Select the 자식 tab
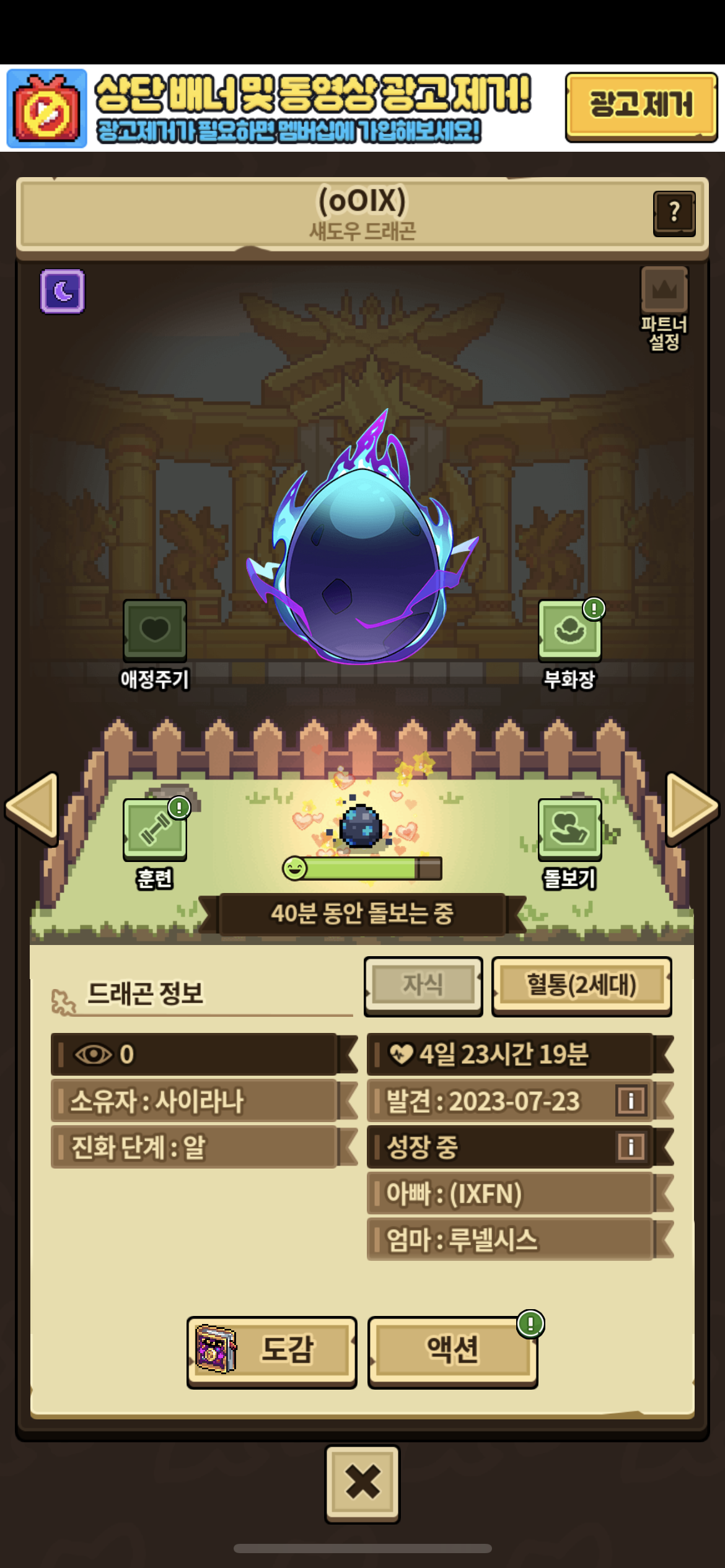The width and height of the screenshot is (725, 1568). click(x=423, y=985)
